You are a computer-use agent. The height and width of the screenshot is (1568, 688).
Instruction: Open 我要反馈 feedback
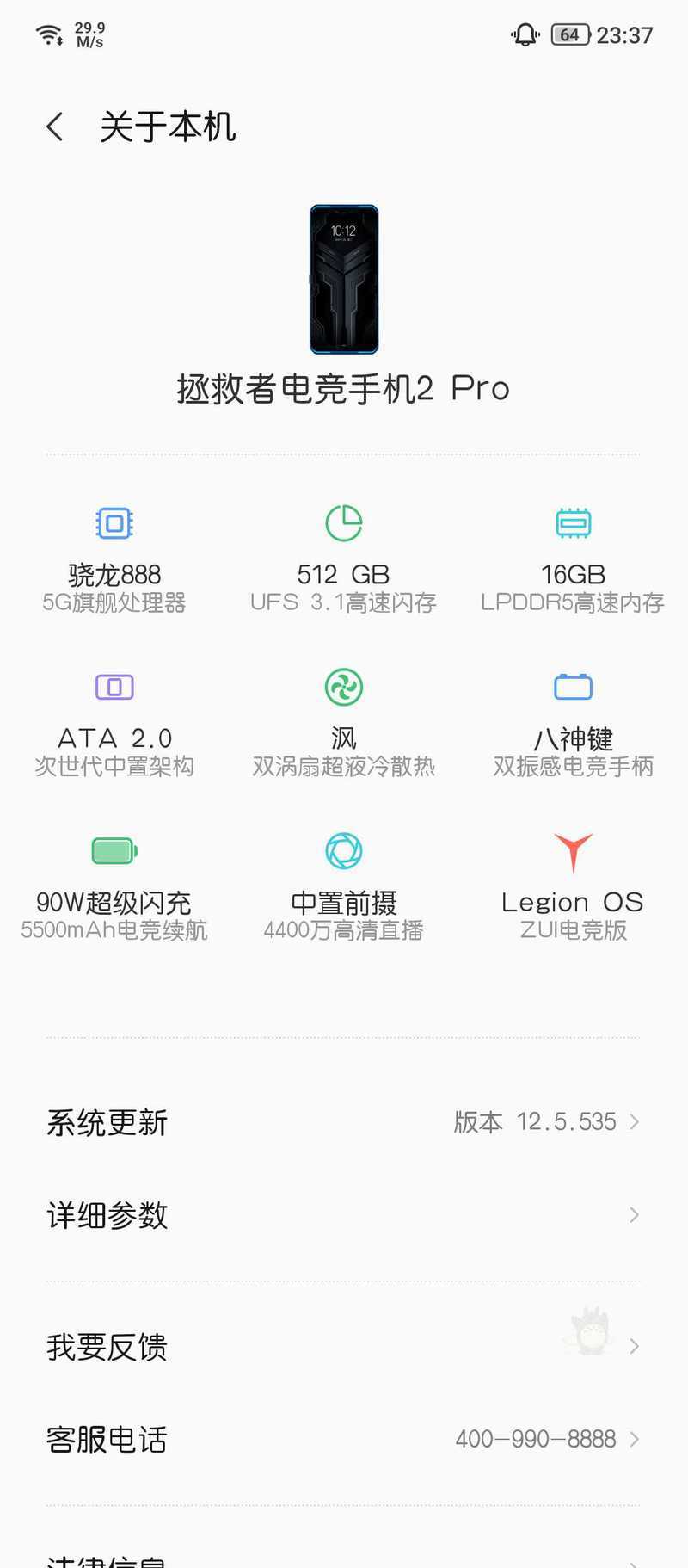tap(344, 1346)
